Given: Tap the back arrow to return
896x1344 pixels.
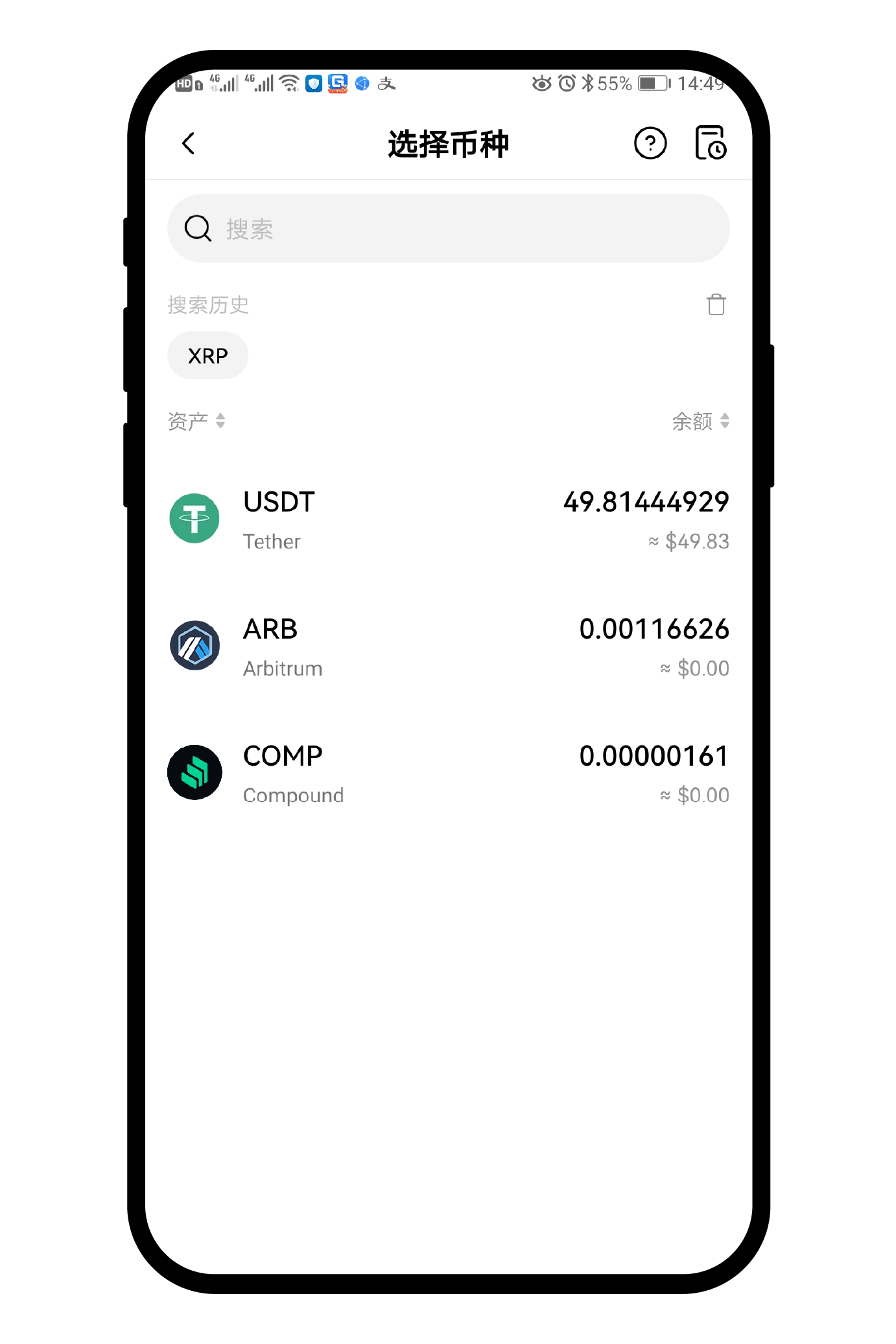Looking at the screenshot, I should pos(188,143).
